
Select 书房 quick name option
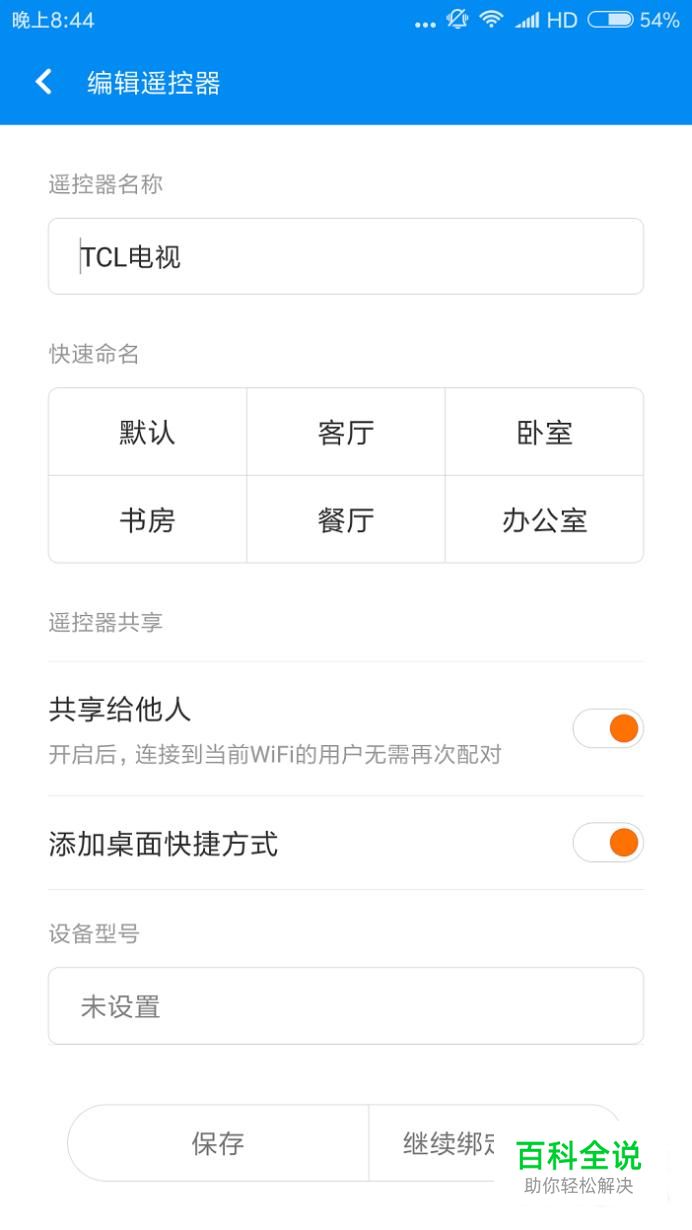148,519
